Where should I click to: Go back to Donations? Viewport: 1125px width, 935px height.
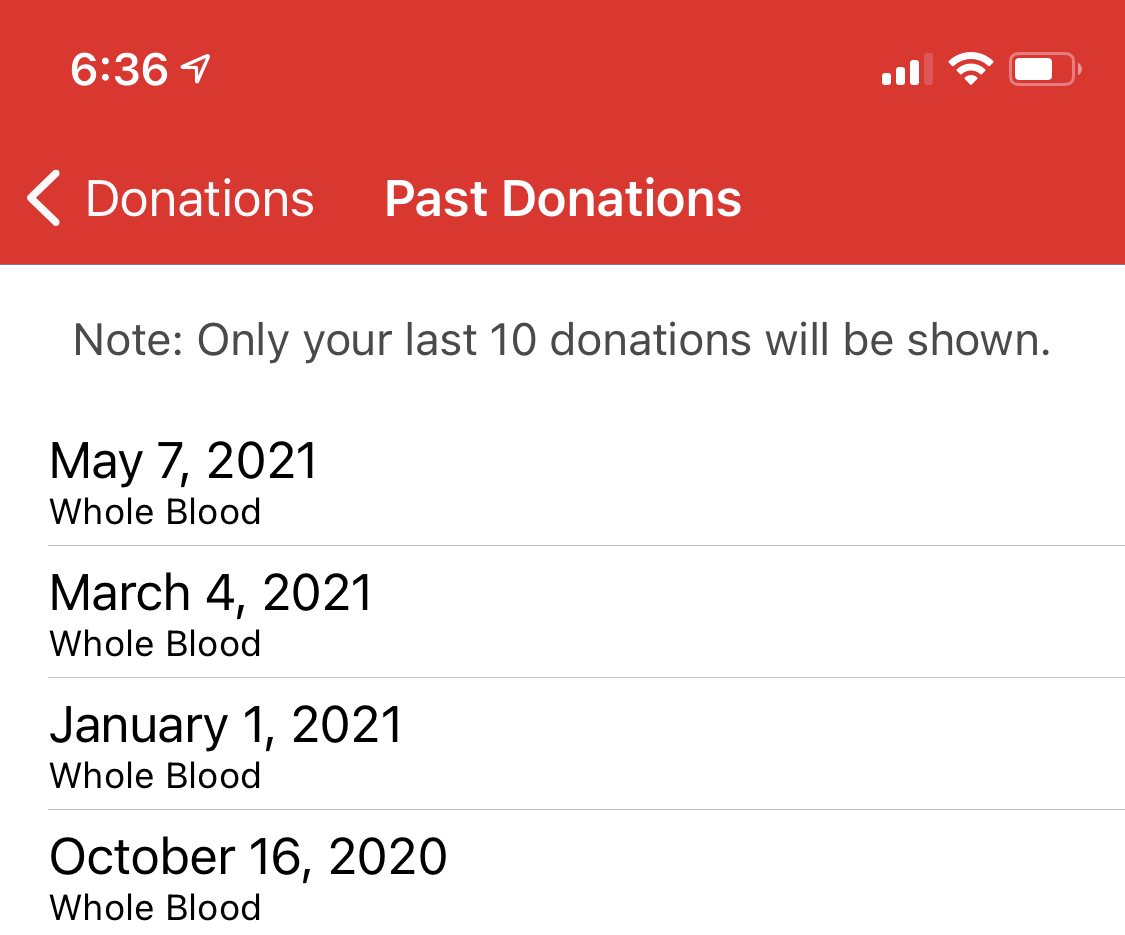[x=170, y=198]
